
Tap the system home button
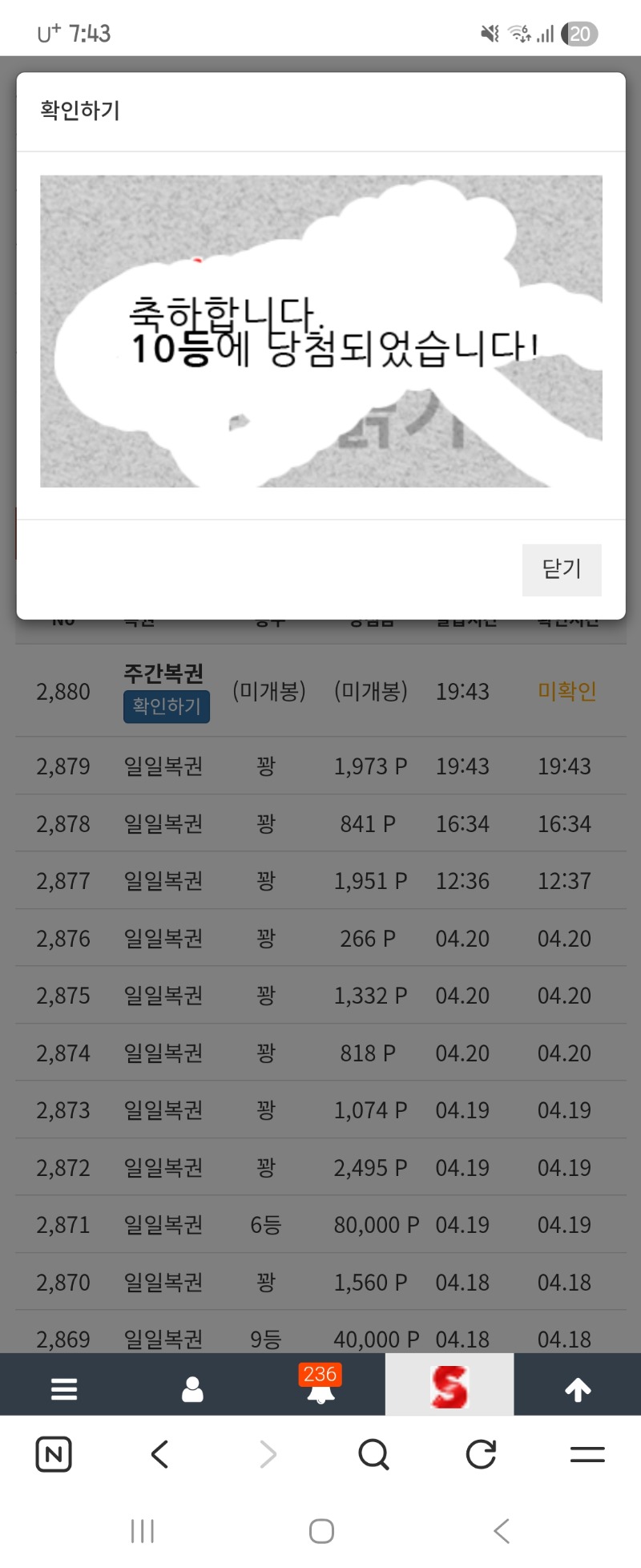(321, 1531)
